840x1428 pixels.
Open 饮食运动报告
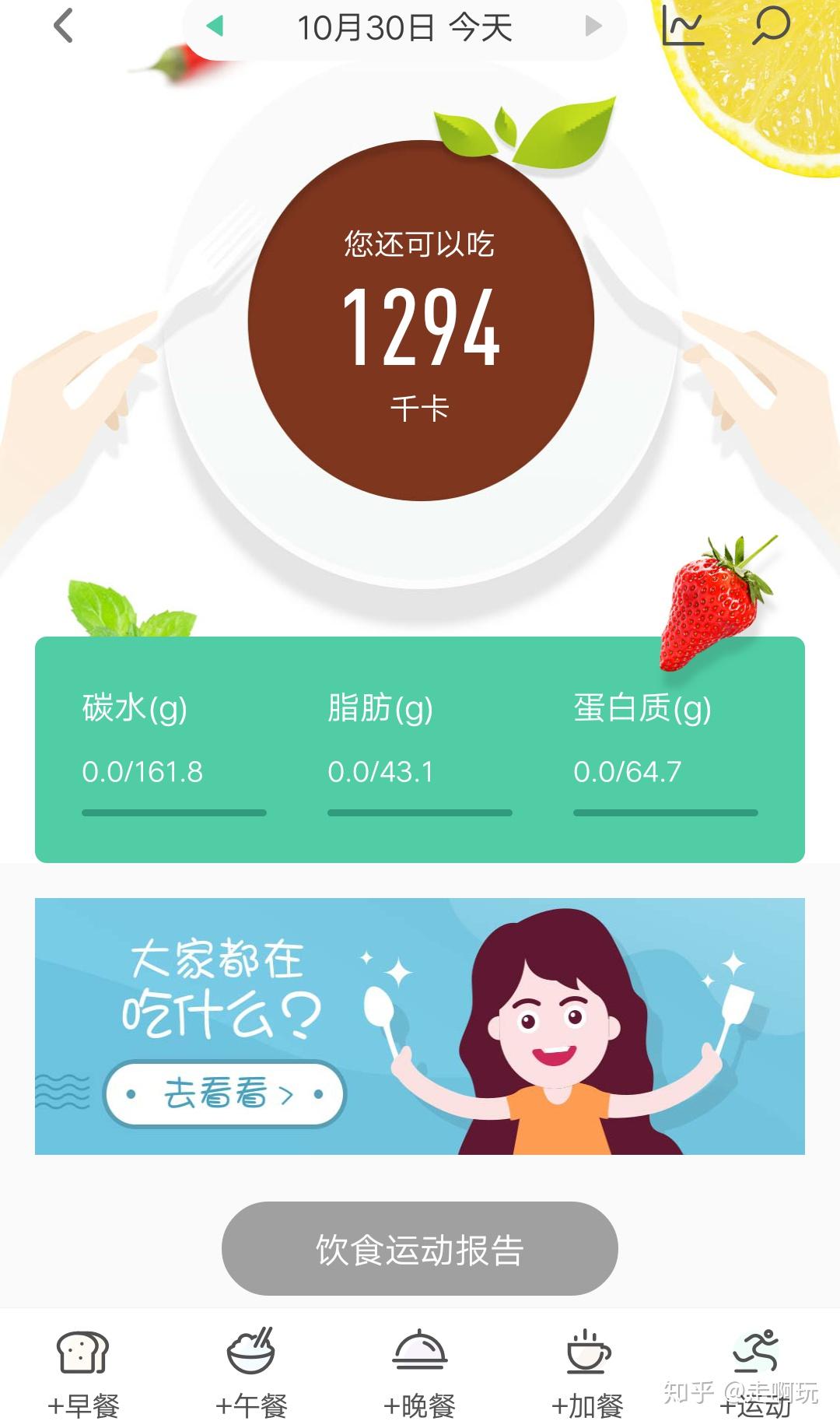point(420,1248)
